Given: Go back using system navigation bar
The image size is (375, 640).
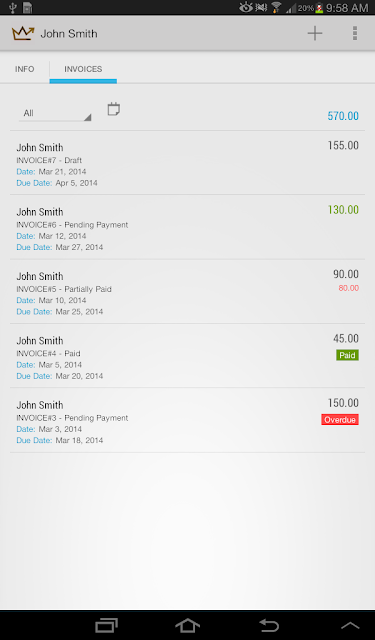Looking at the screenshot, I should tap(269, 625).
